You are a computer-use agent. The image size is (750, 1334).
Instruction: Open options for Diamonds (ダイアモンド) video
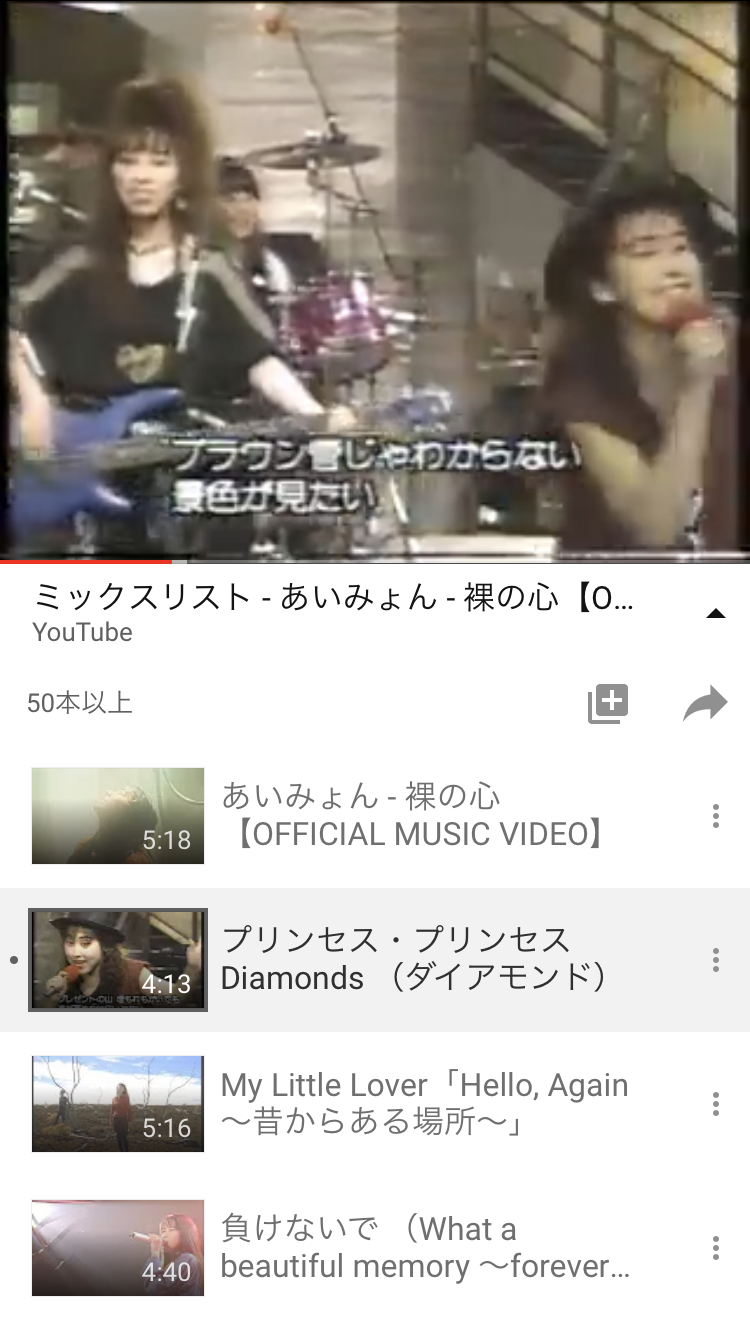(x=716, y=960)
